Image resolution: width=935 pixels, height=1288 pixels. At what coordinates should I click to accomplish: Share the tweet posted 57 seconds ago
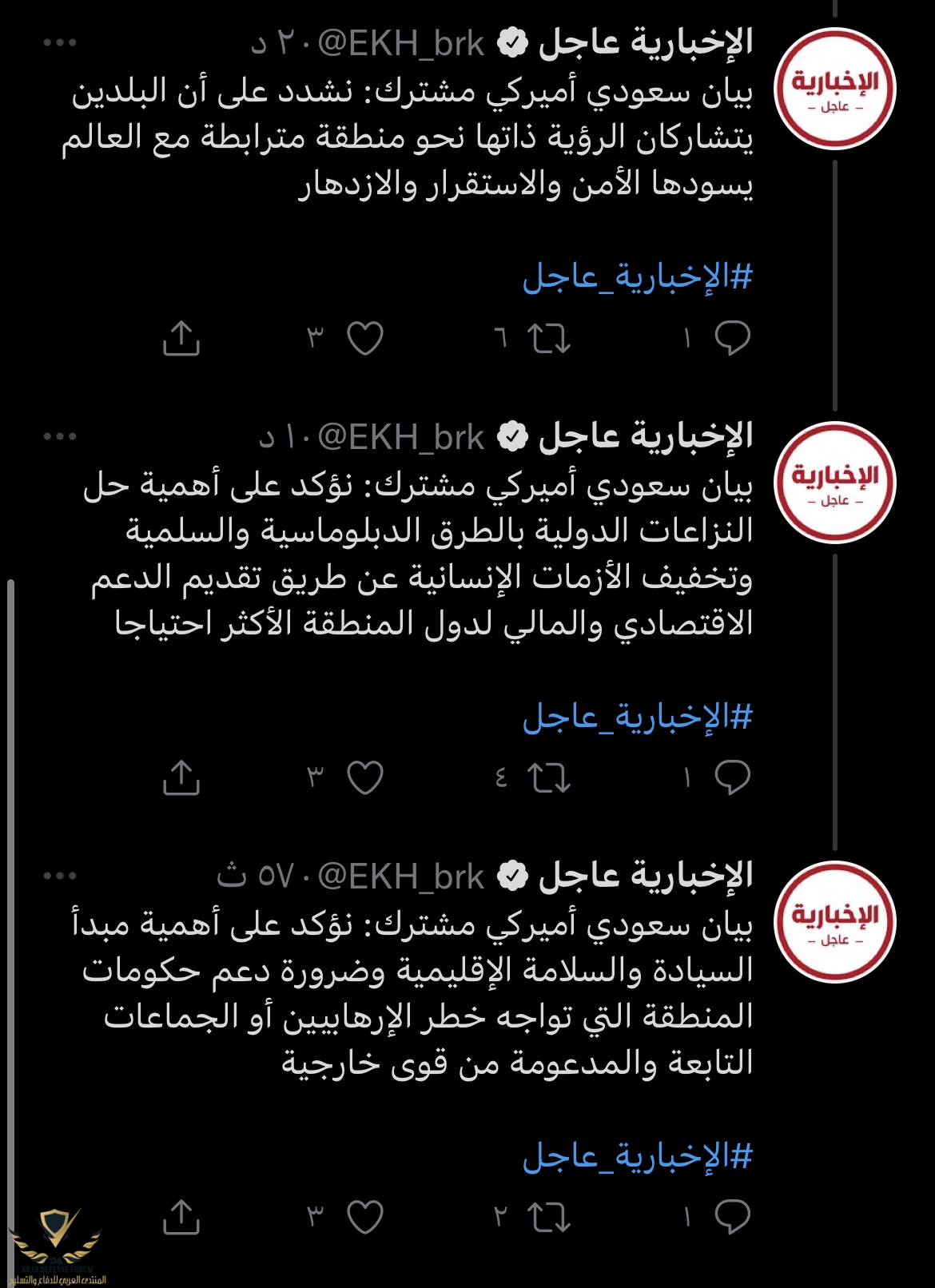(x=181, y=1217)
